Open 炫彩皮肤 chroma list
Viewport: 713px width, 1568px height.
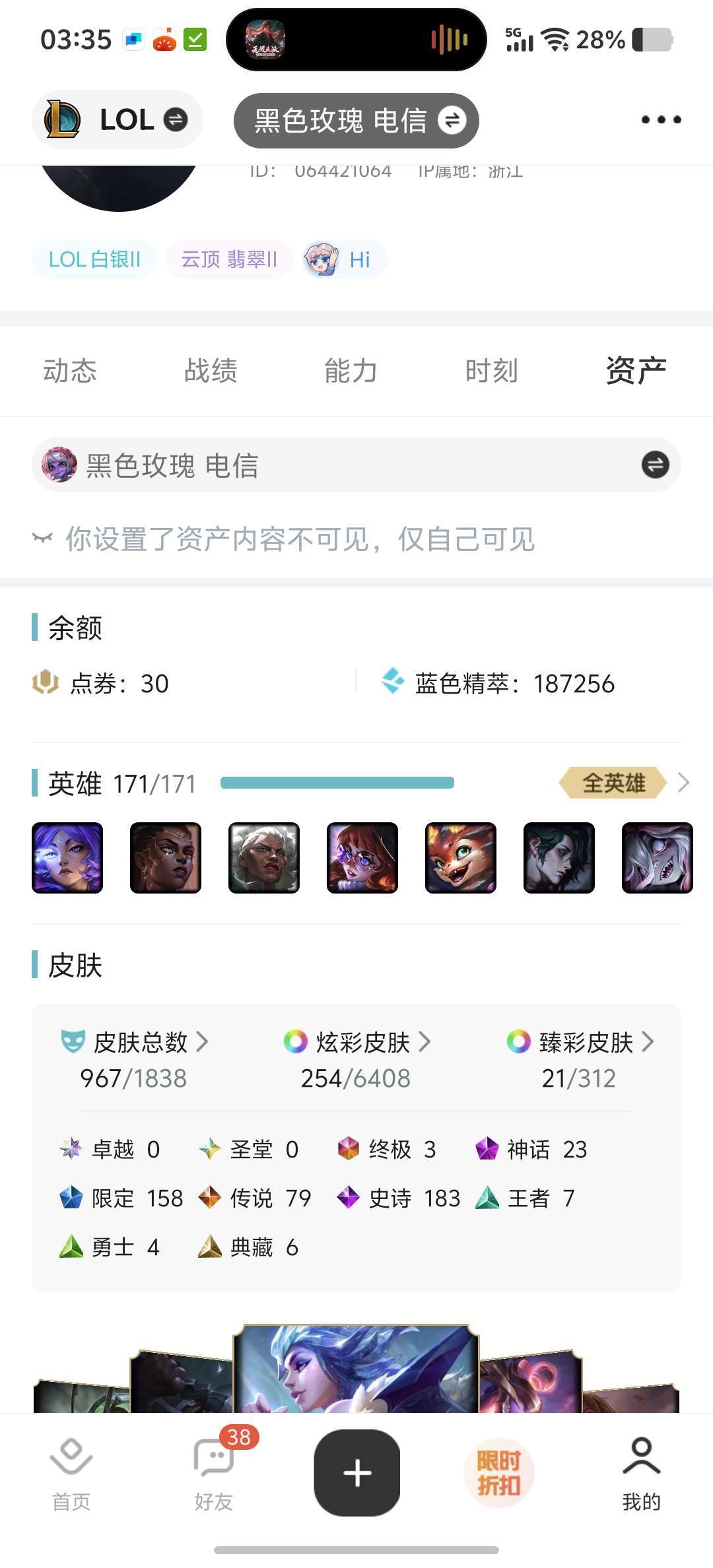point(357,1043)
